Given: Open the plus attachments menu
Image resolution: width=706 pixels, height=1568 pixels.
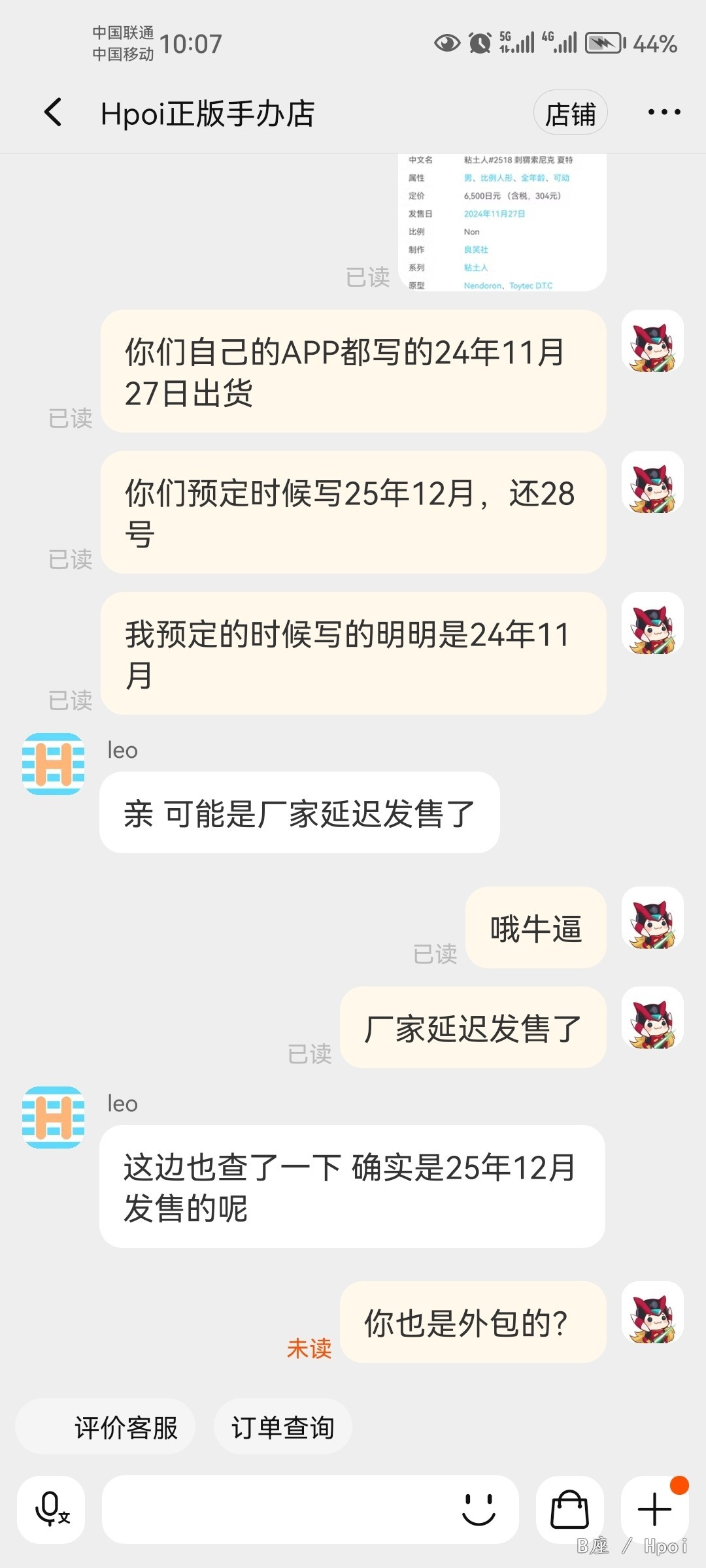Looking at the screenshot, I should pyautogui.click(x=654, y=1509).
